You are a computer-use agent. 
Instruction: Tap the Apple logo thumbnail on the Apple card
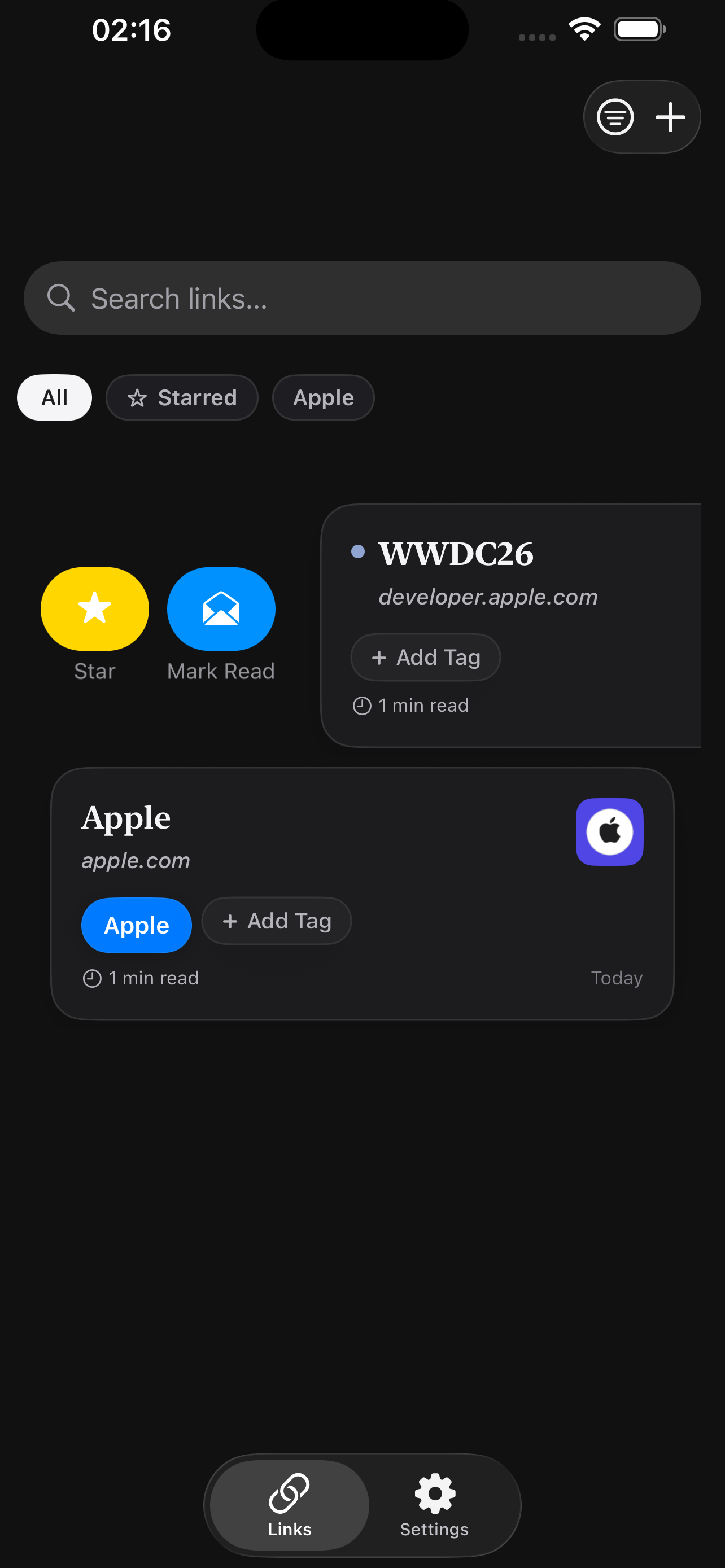click(609, 831)
